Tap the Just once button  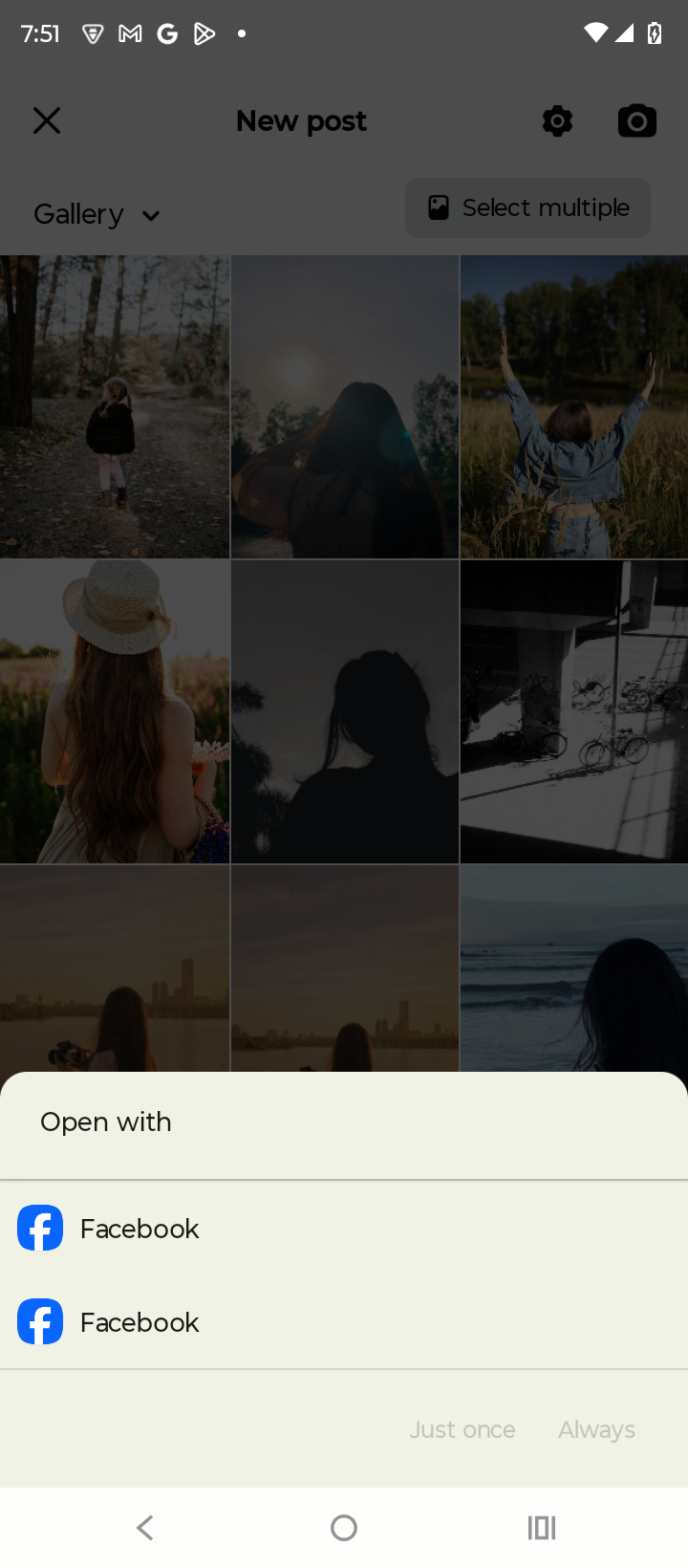(462, 1429)
